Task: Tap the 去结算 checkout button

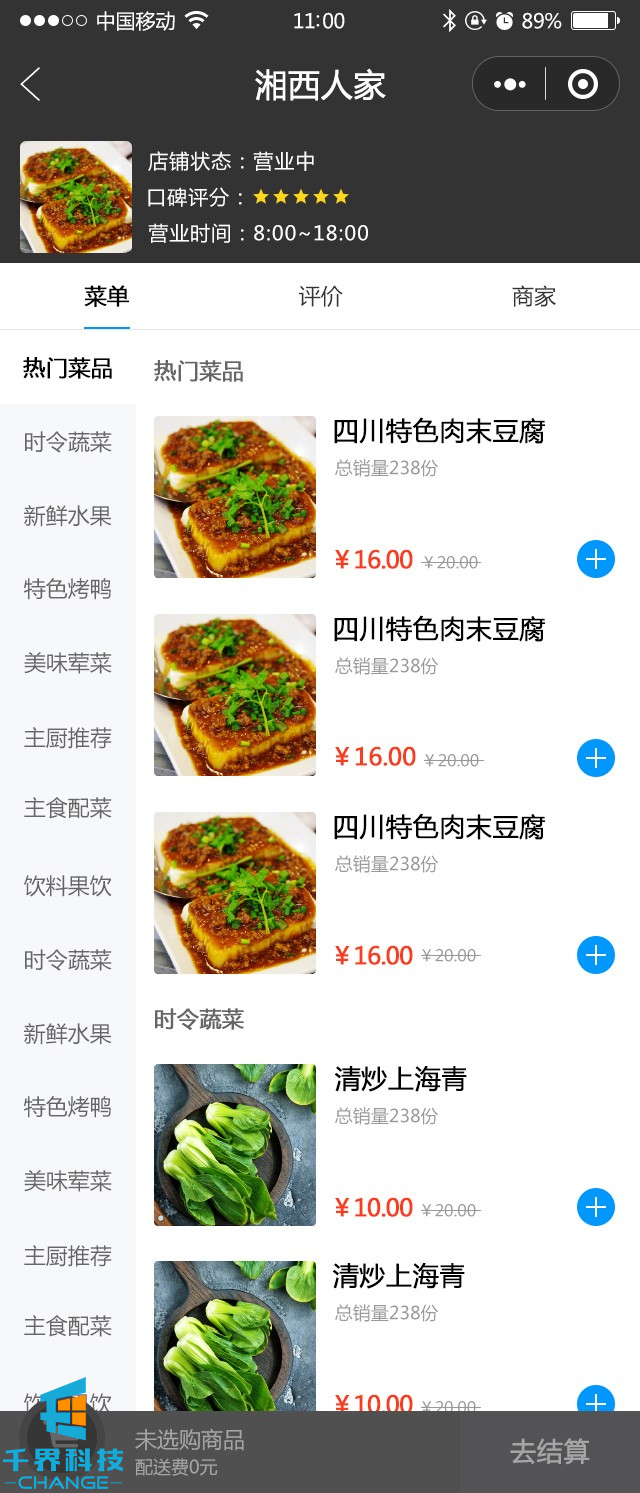Action: click(x=549, y=1451)
